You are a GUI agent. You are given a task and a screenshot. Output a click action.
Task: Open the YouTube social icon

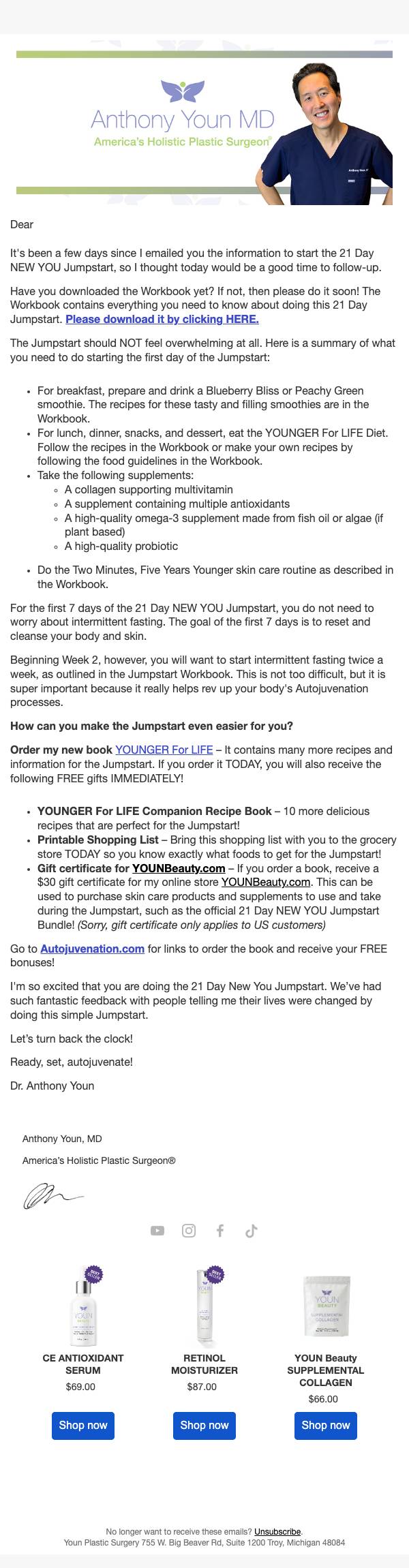157,1231
